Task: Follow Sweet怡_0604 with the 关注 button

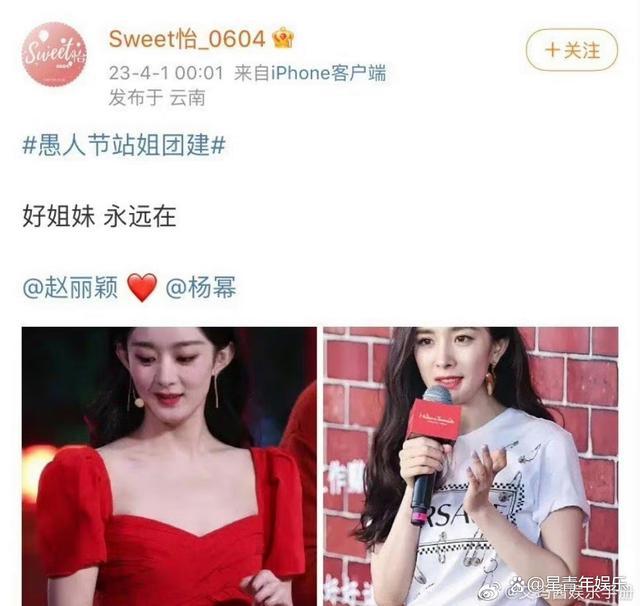Action: pos(572,48)
